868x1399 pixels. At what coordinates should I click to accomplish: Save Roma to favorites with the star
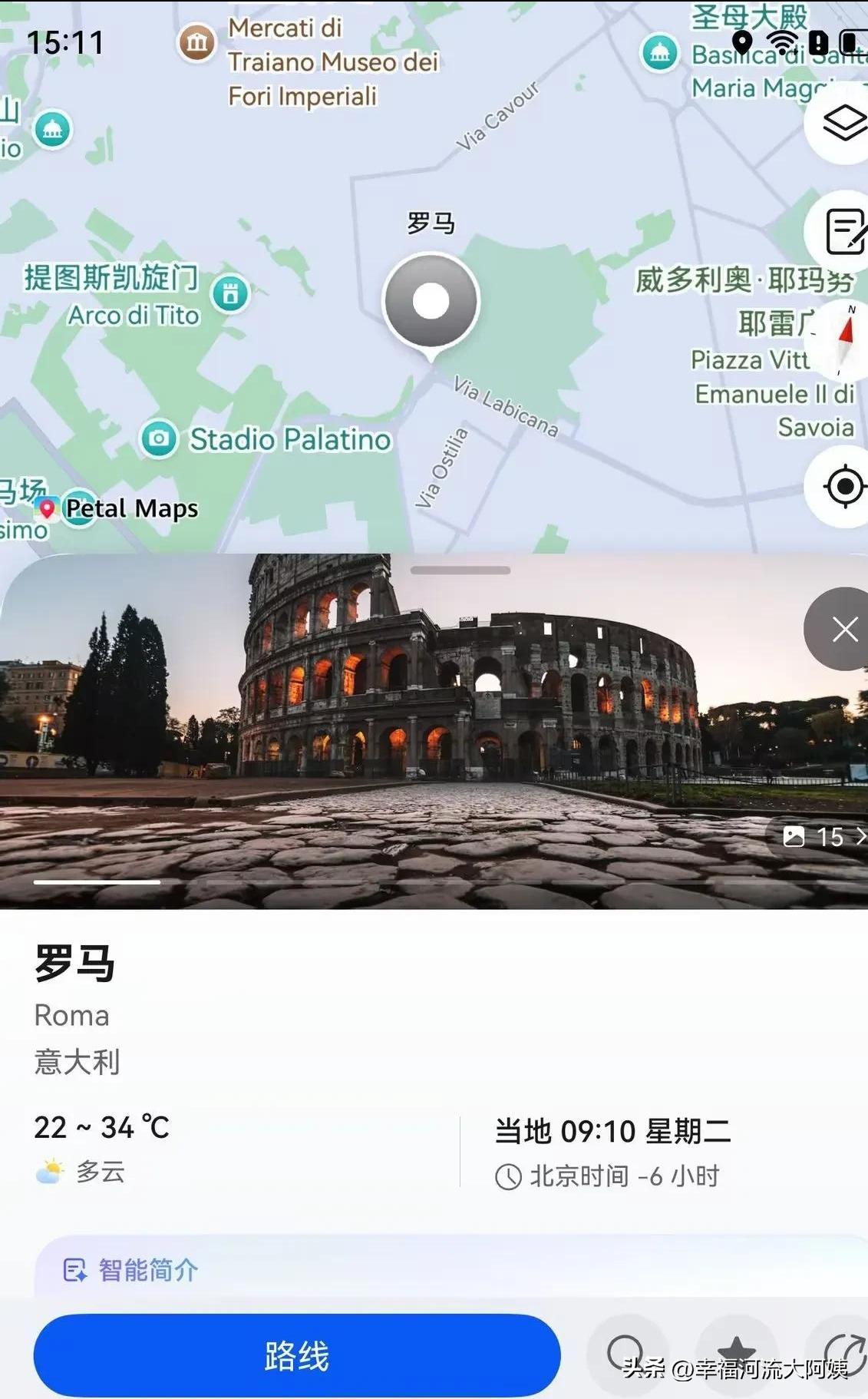click(736, 1353)
